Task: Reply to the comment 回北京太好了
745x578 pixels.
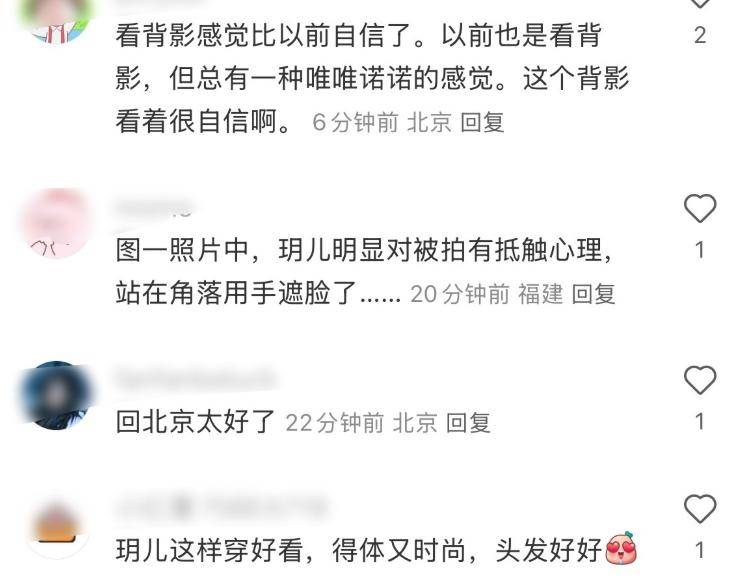Action: [x=468, y=422]
